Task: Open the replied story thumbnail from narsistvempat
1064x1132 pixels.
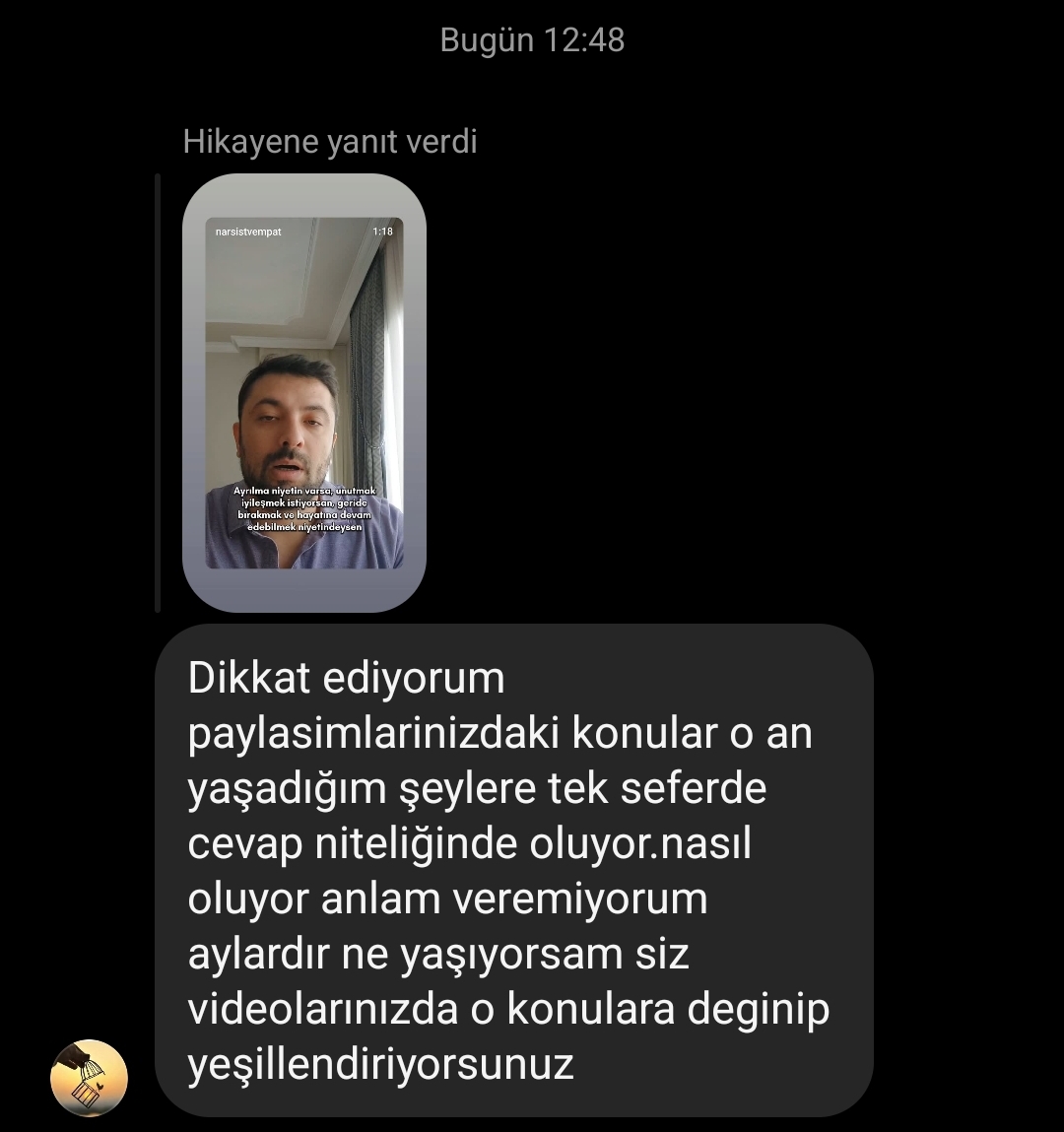Action: click(303, 392)
